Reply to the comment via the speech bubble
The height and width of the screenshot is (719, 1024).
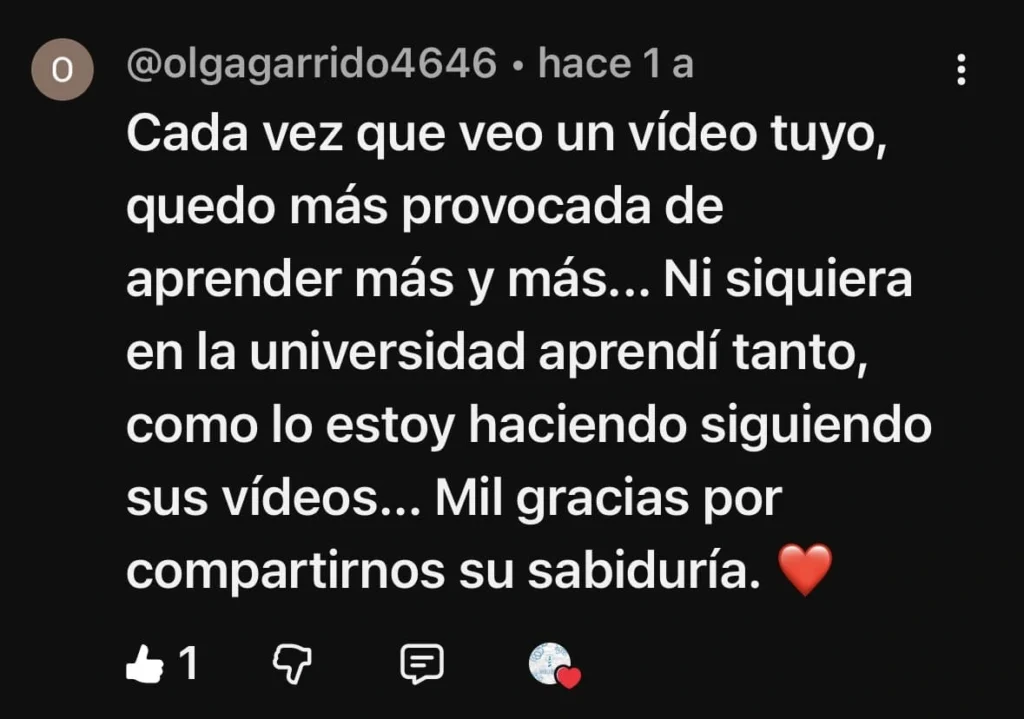coord(421,663)
